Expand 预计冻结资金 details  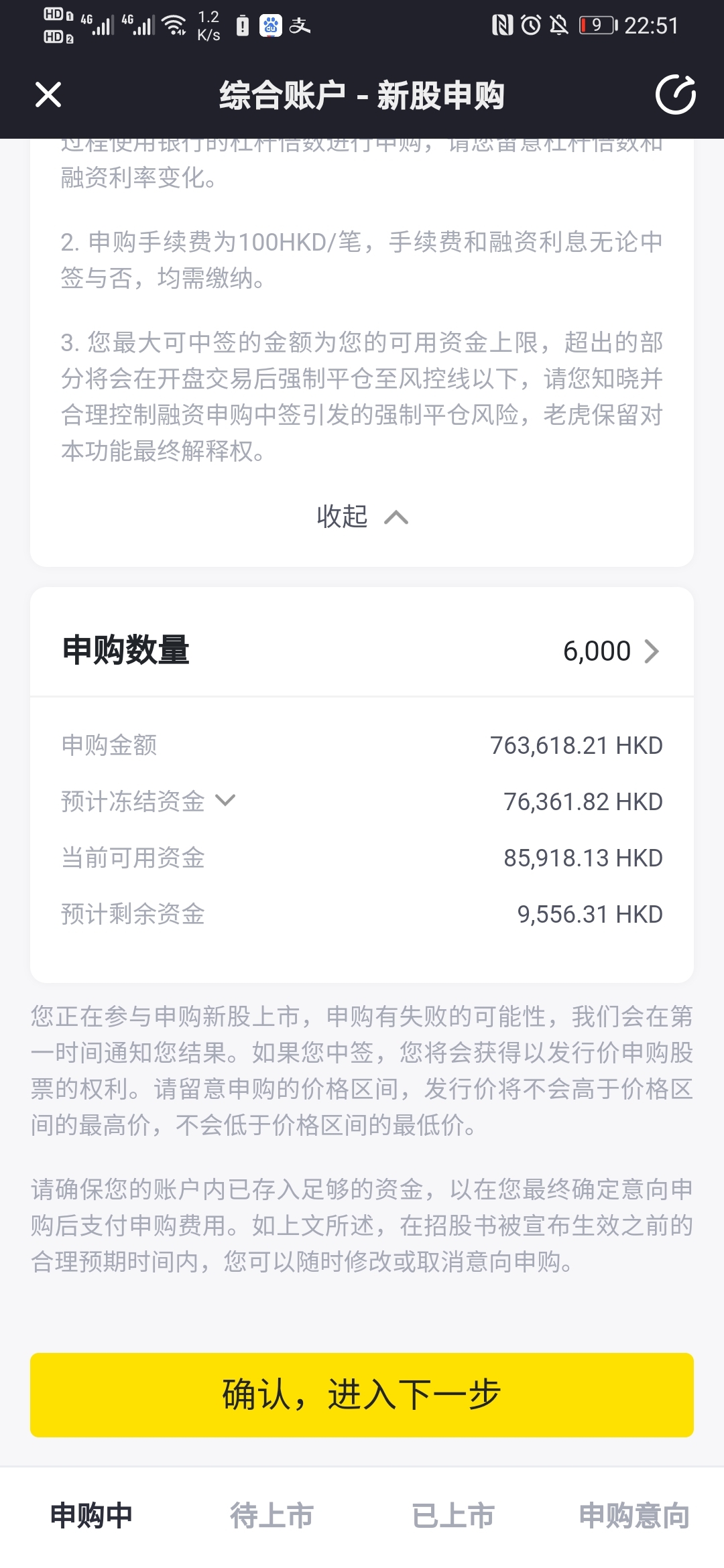point(148,801)
